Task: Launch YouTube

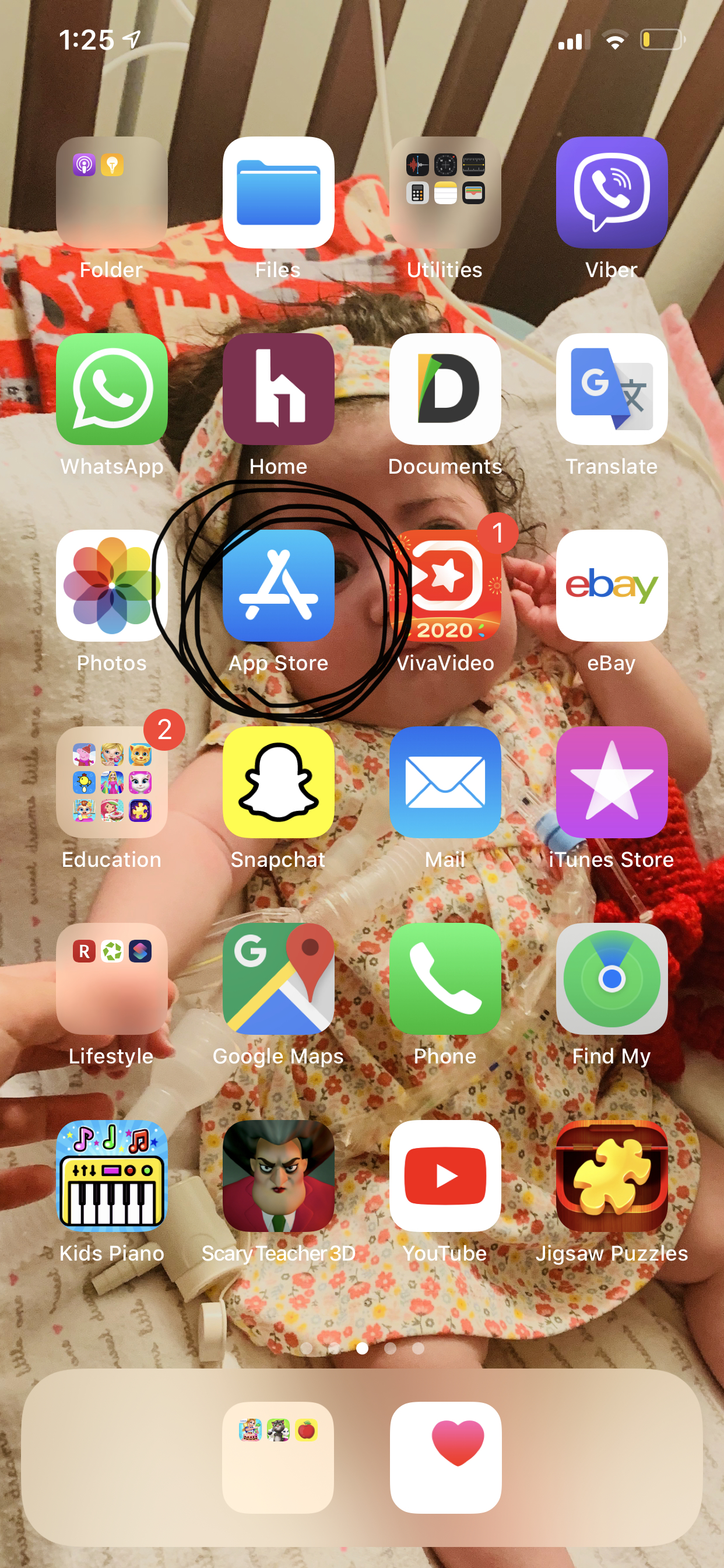Action: coord(445,1176)
